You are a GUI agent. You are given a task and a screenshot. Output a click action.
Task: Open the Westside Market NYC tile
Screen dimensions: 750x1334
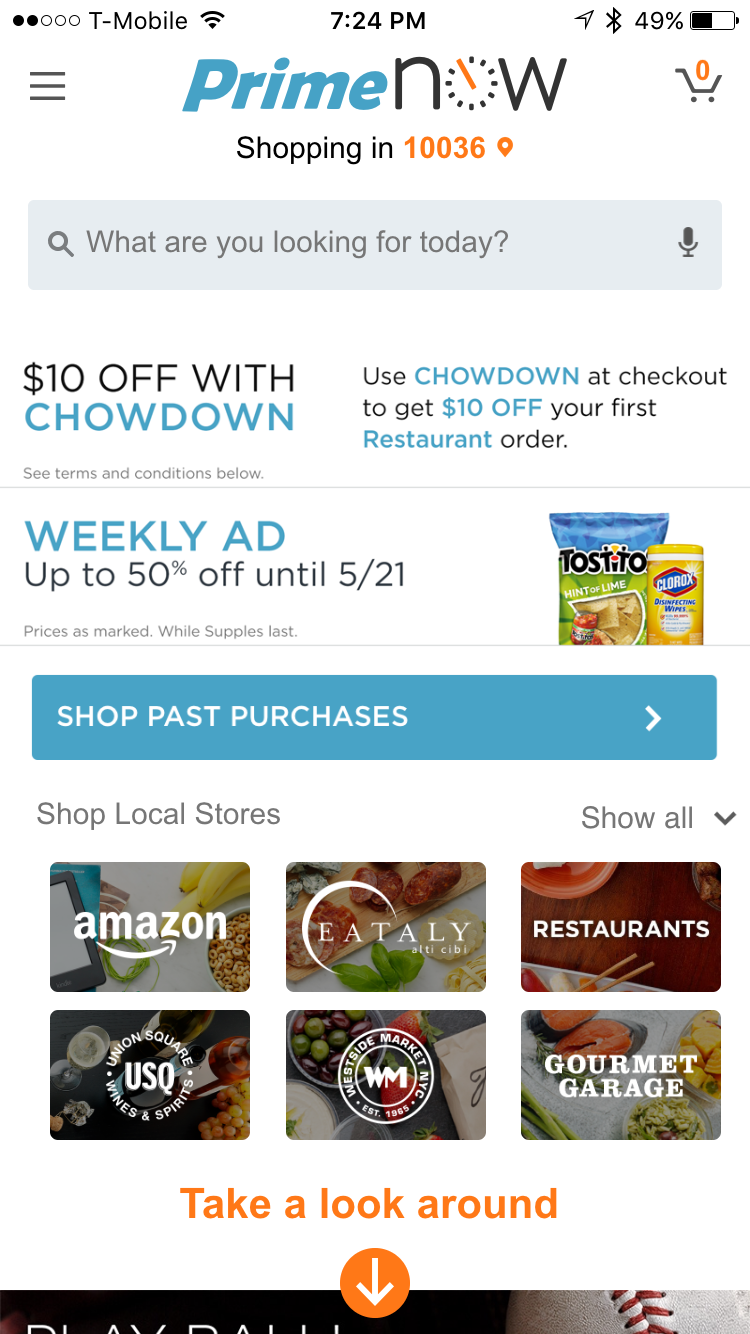pos(386,1075)
